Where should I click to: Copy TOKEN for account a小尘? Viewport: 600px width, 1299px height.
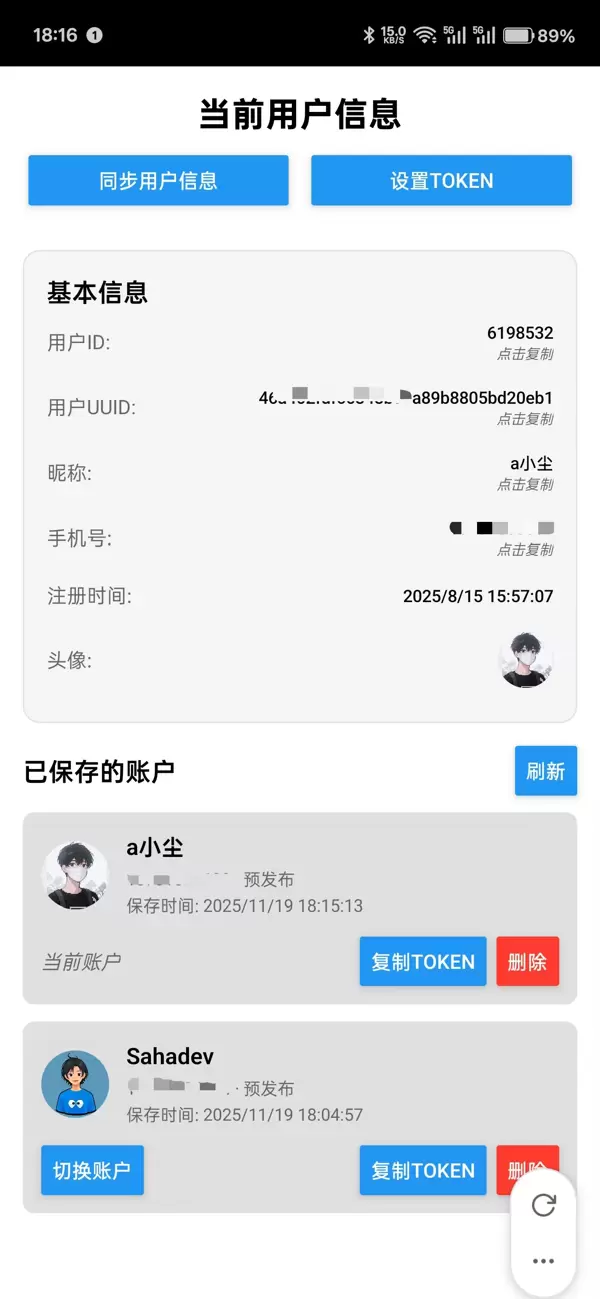(x=423, y=962)
